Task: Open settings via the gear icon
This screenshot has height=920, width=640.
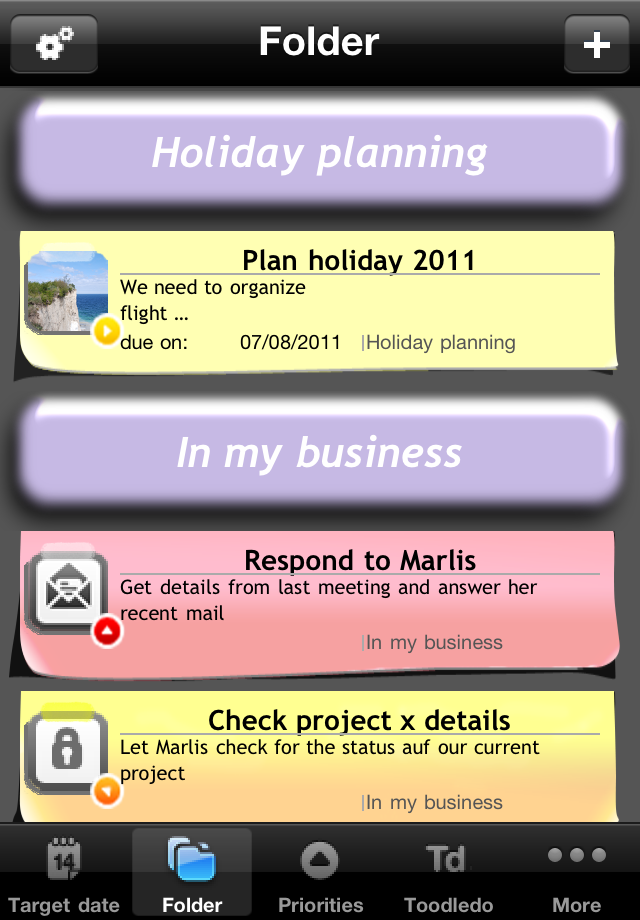Action: click(x=54, y=45)
